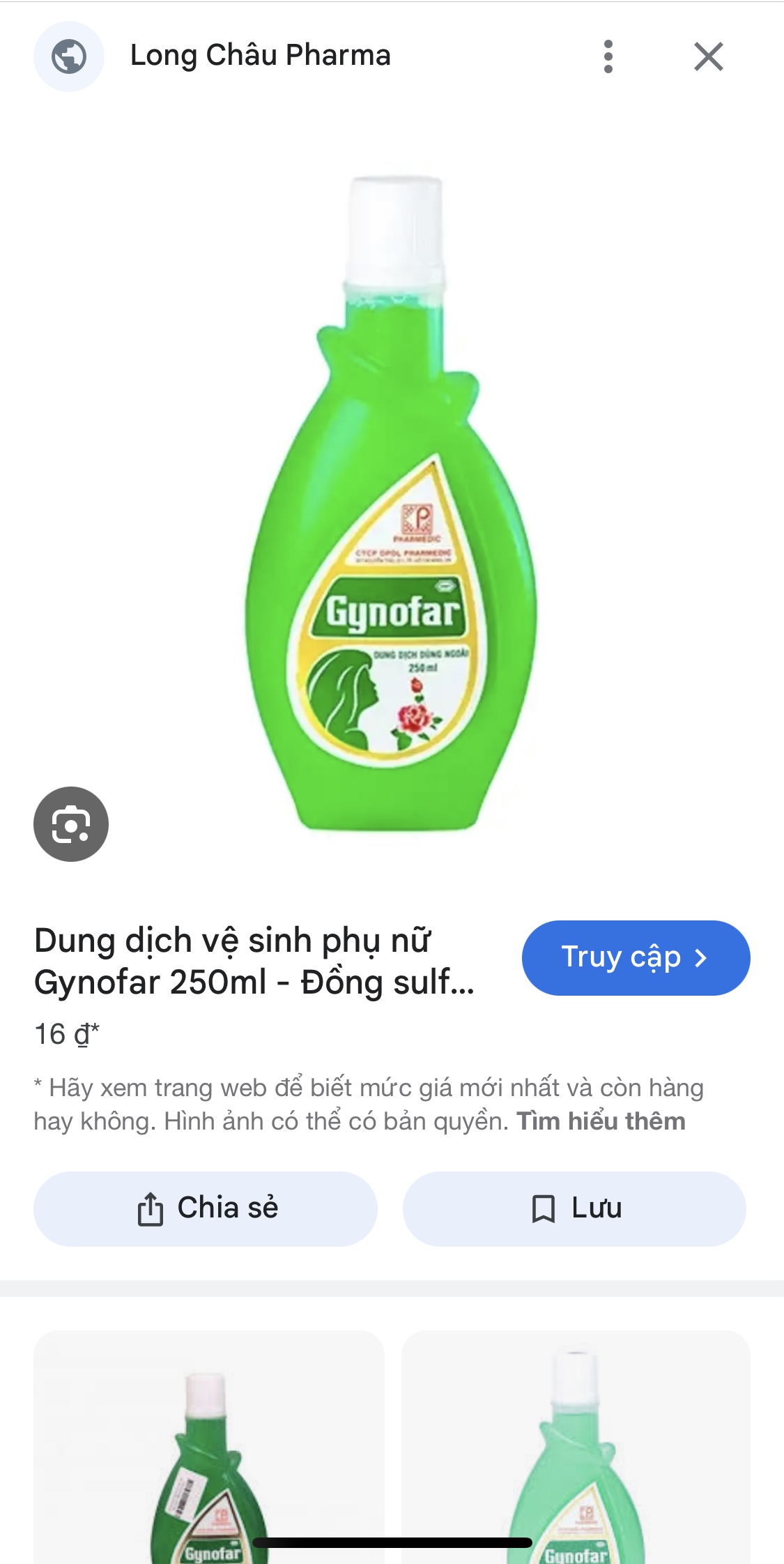Dismiss the results panel with the X icon
Image resolution: width=784 pixels, height=1564 pixels.
pyautogui.click(x=709, y=55)
